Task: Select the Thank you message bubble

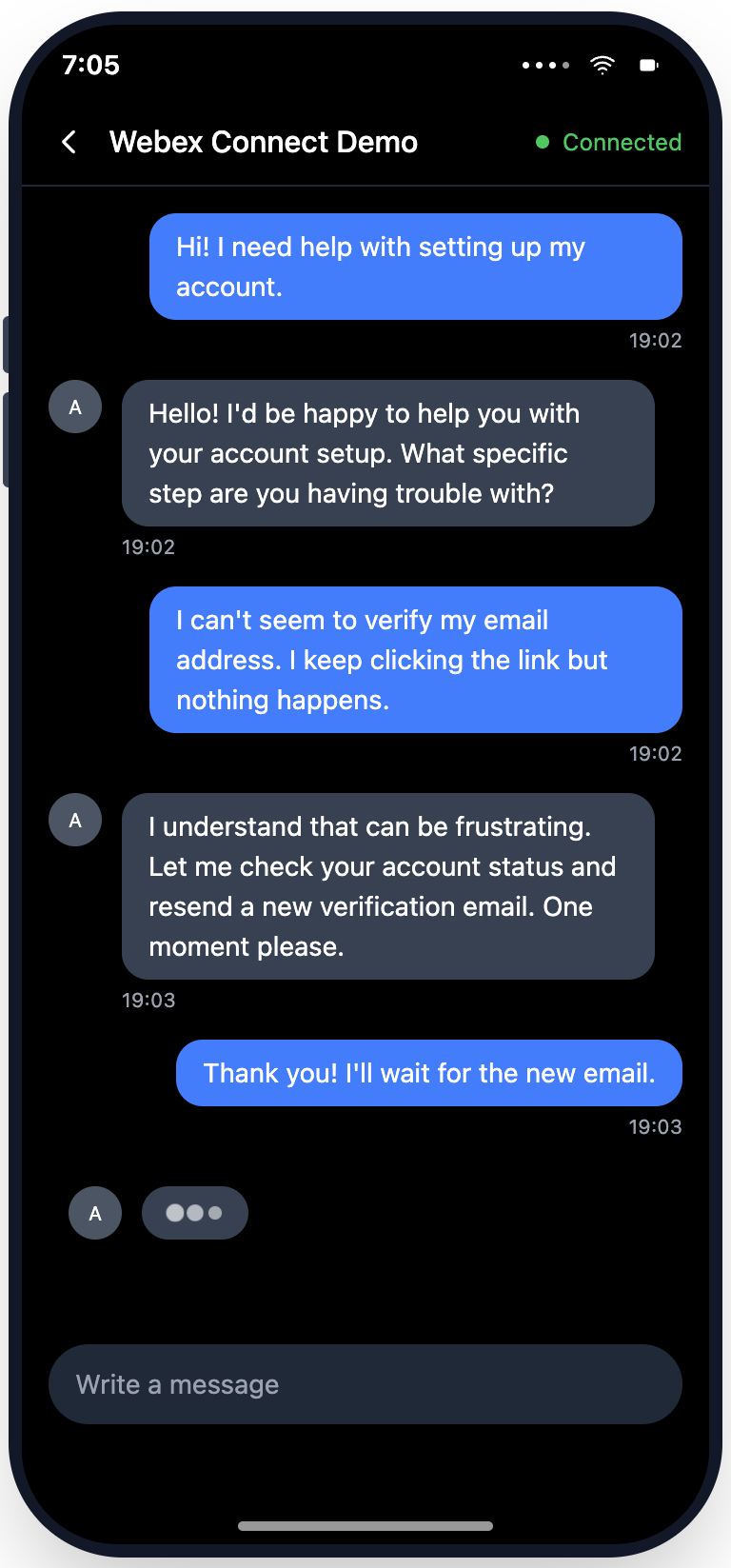Action: click(x=429, y=1073)
